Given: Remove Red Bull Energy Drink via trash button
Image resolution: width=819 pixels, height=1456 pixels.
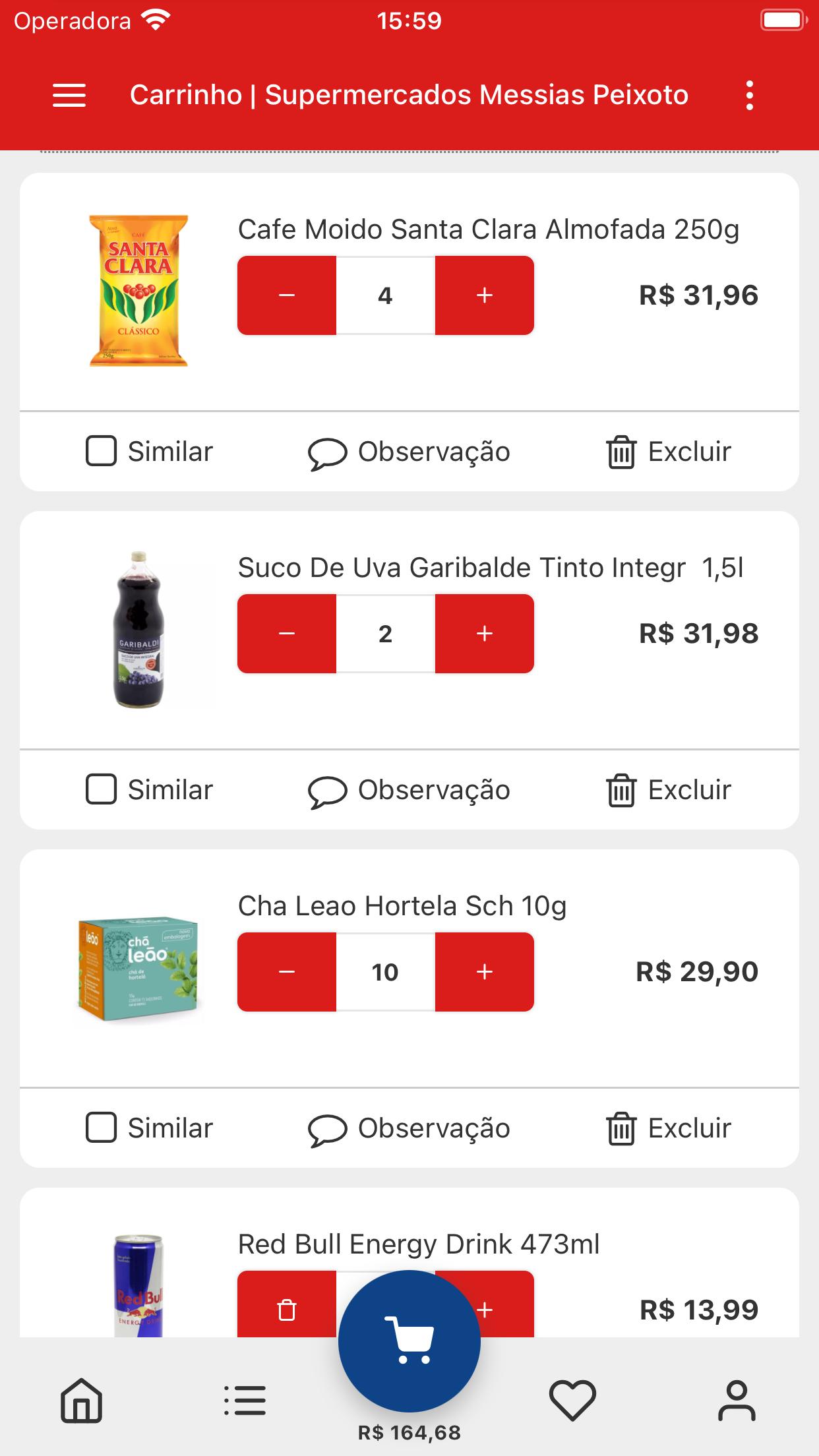Looking at the screenshot, I should 287,1306.
